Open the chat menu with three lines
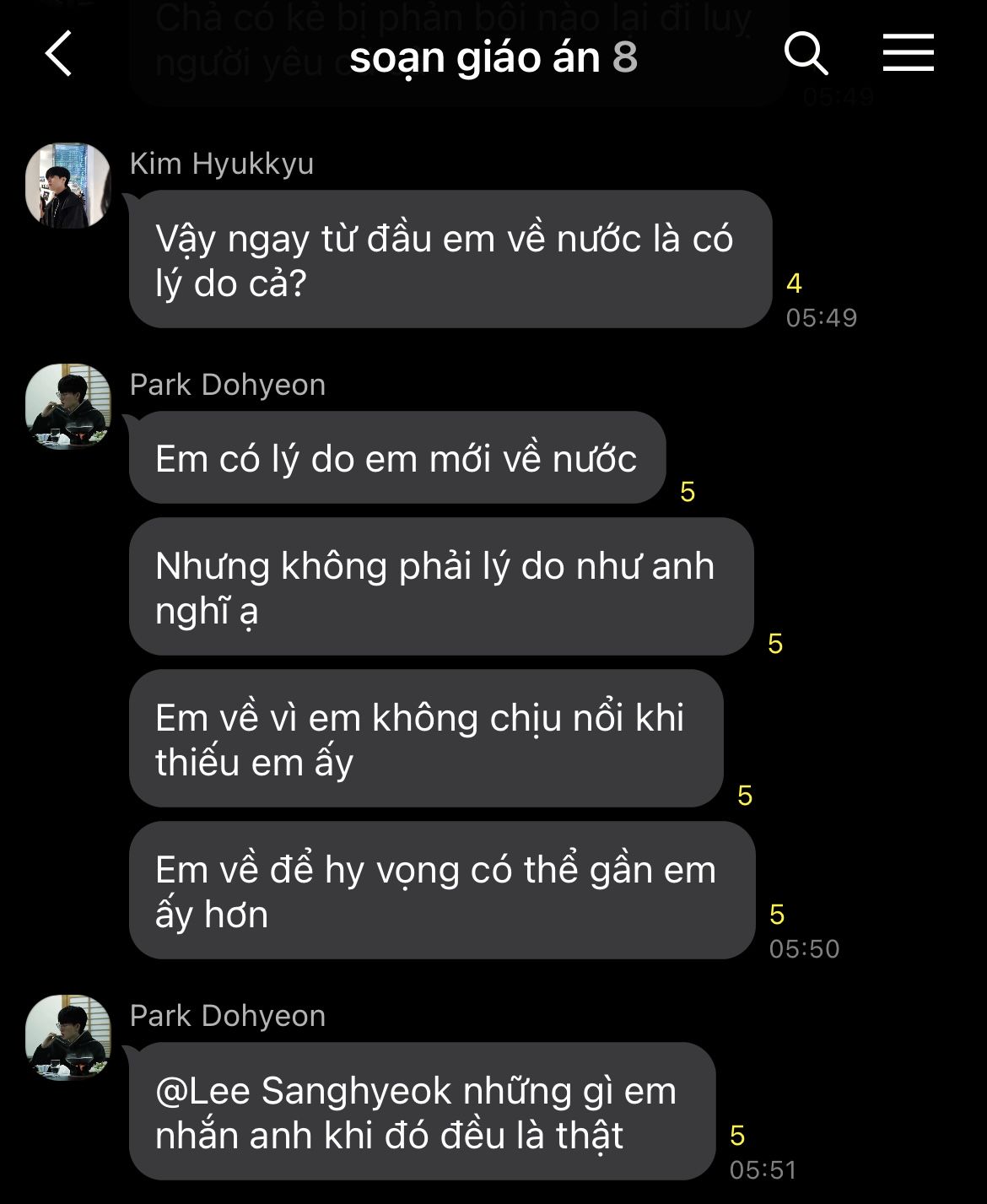 (x=909, y=53)
